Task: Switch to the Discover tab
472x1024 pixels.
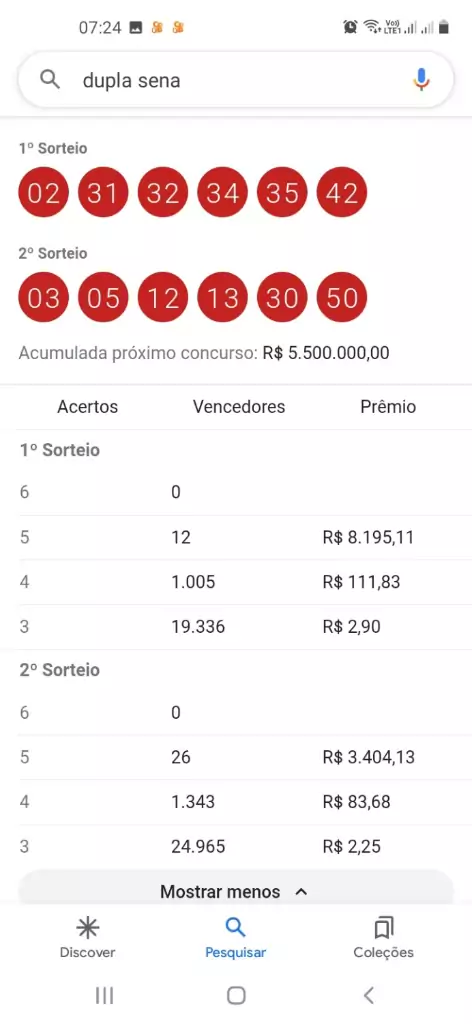Action: 87,936
